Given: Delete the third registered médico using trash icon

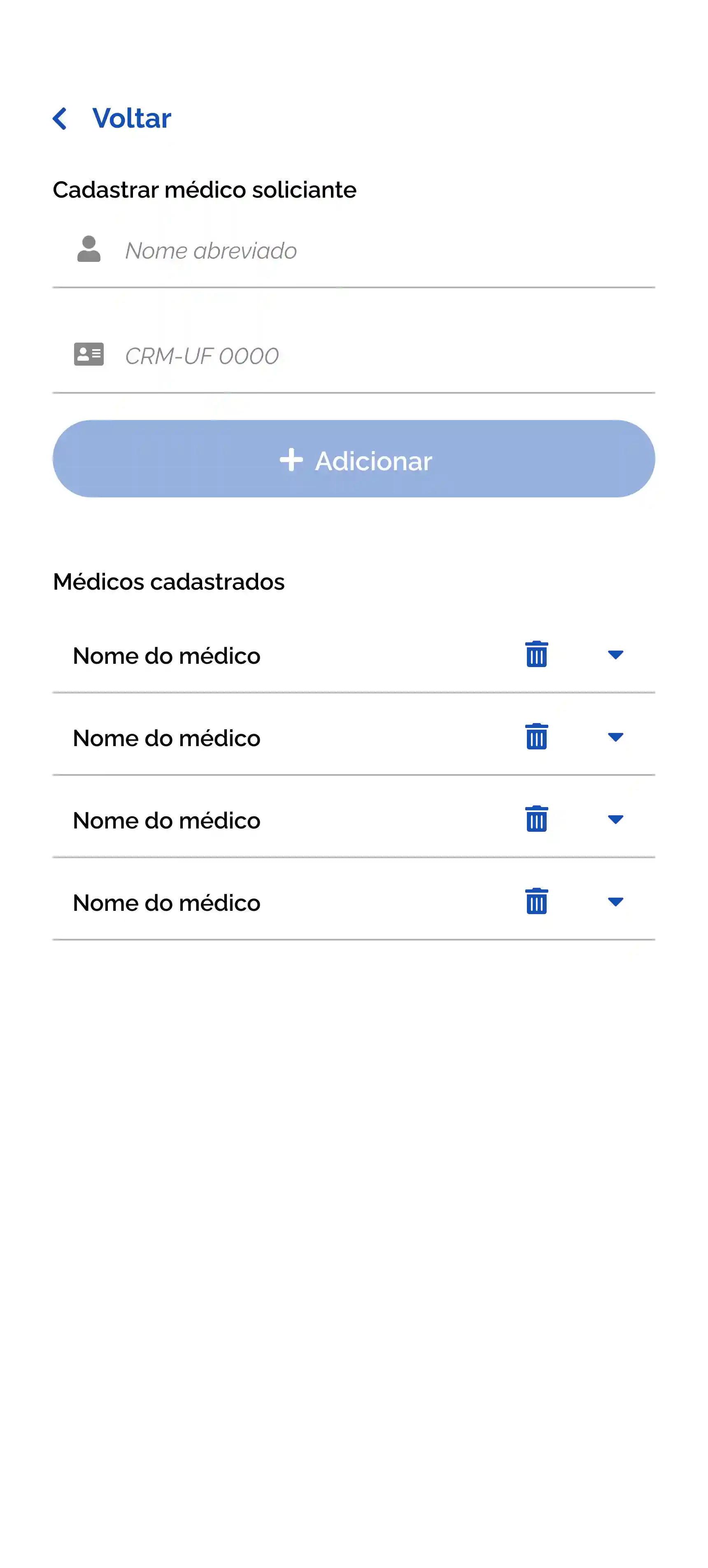Looking at the screenshot, I should [536, 819].
